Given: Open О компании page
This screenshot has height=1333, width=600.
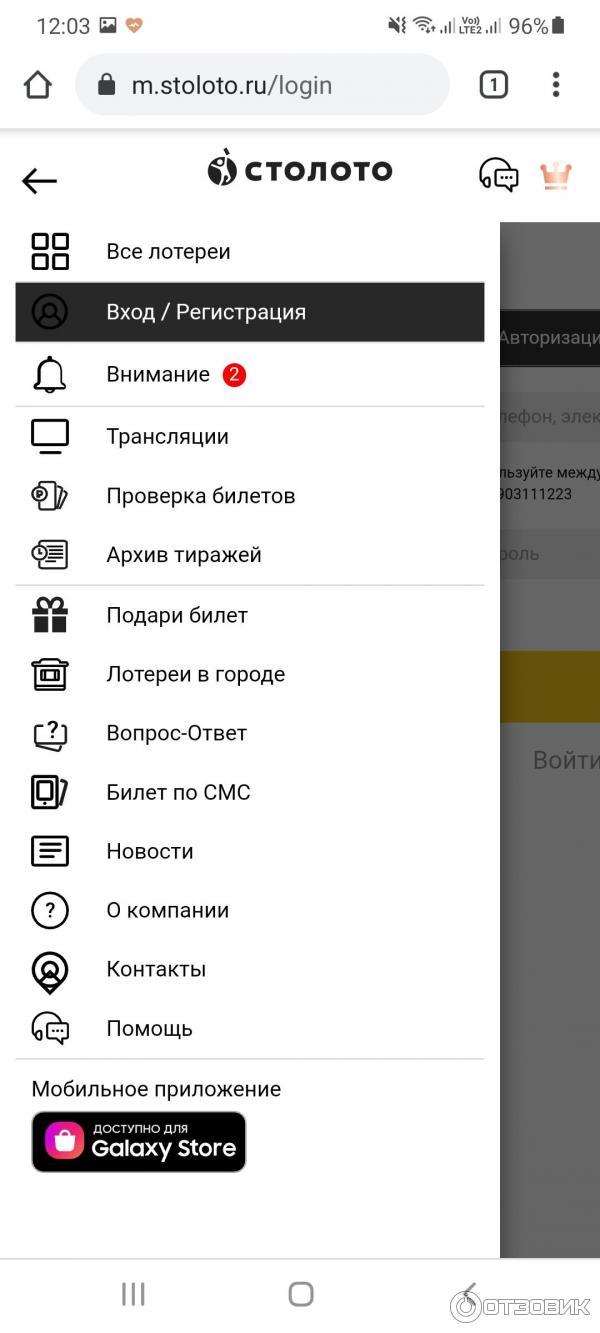Looking at the screenshot, I should pos(167,911).
